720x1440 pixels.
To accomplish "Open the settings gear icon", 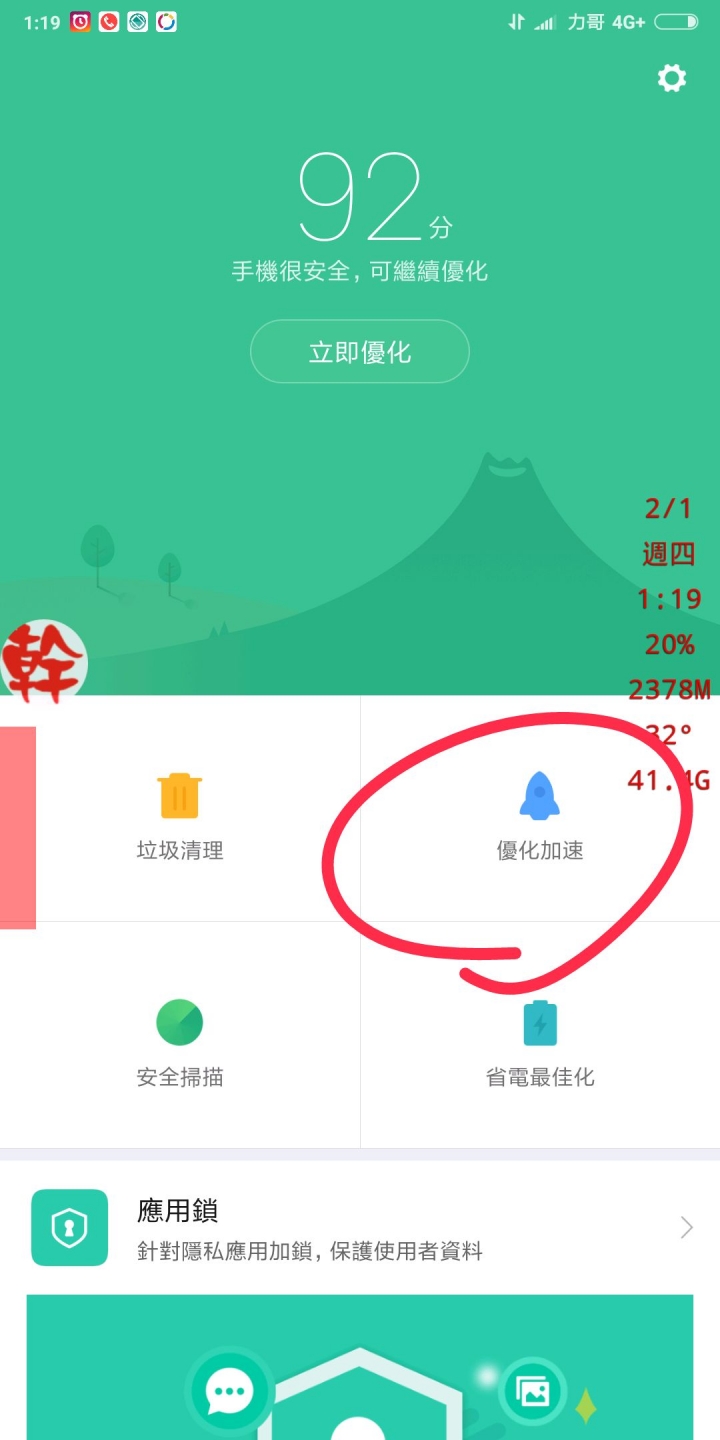I will pos(671,78).
